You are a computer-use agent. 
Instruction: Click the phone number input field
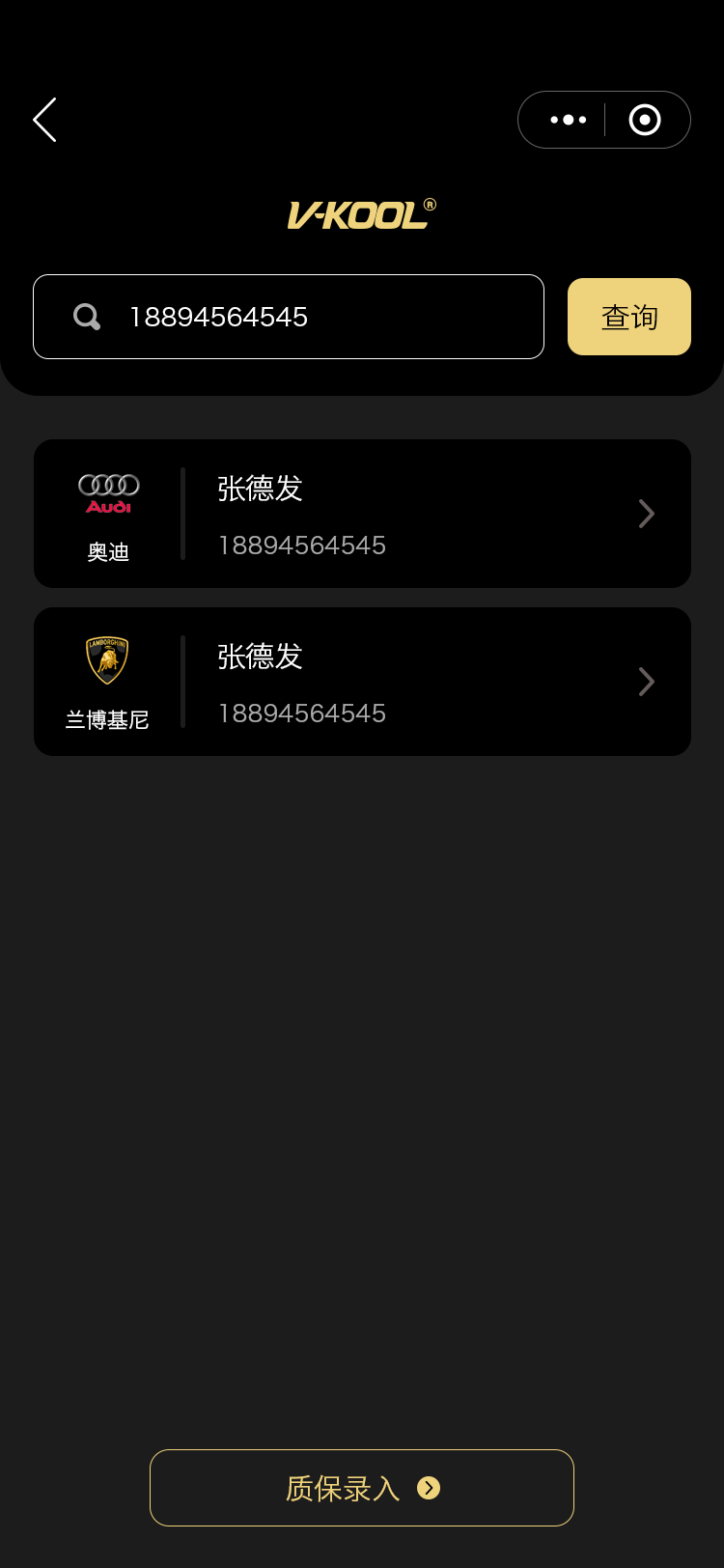click(290, 317)
